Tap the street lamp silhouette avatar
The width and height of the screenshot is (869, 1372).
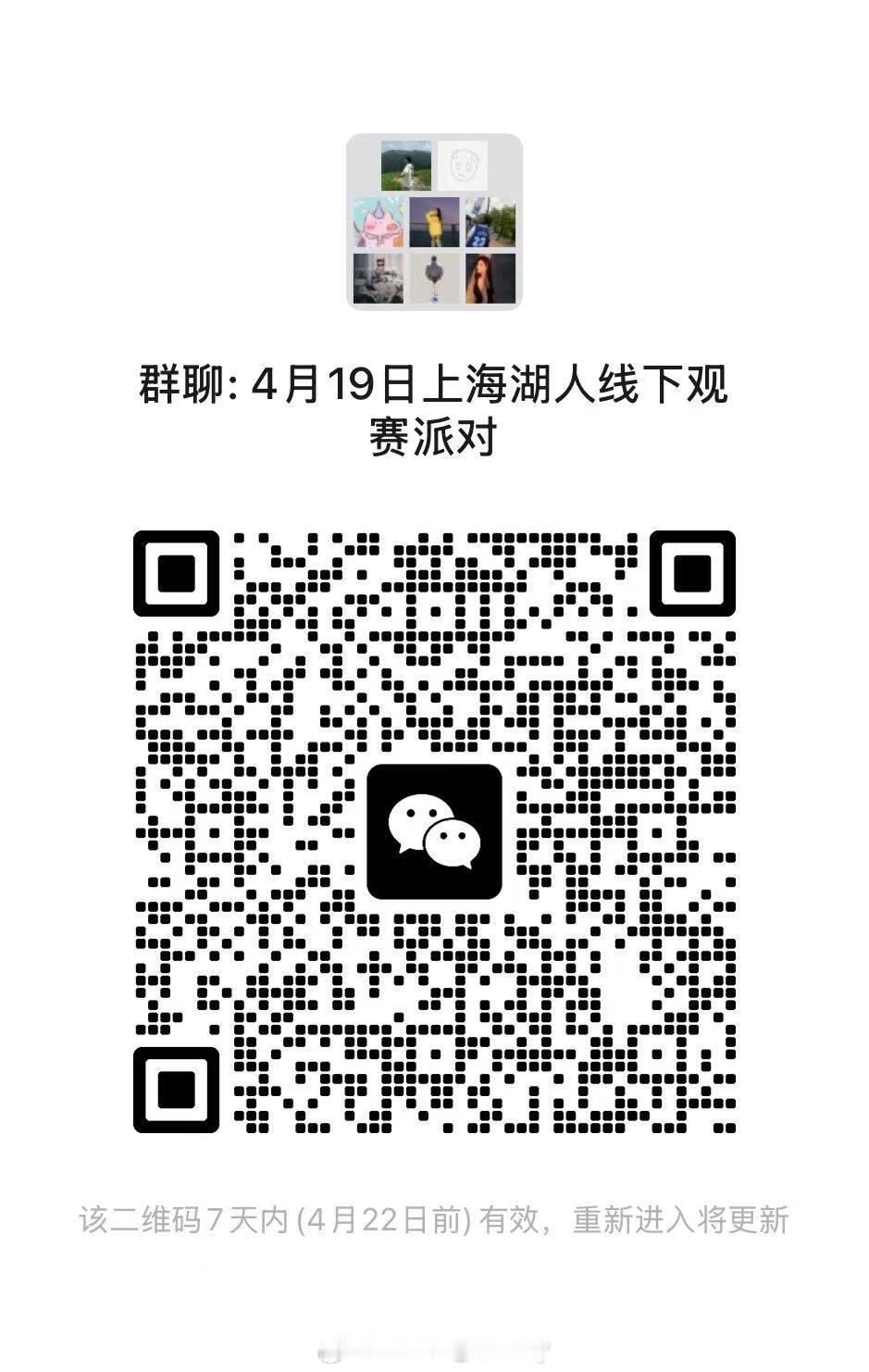coord(435,280)
